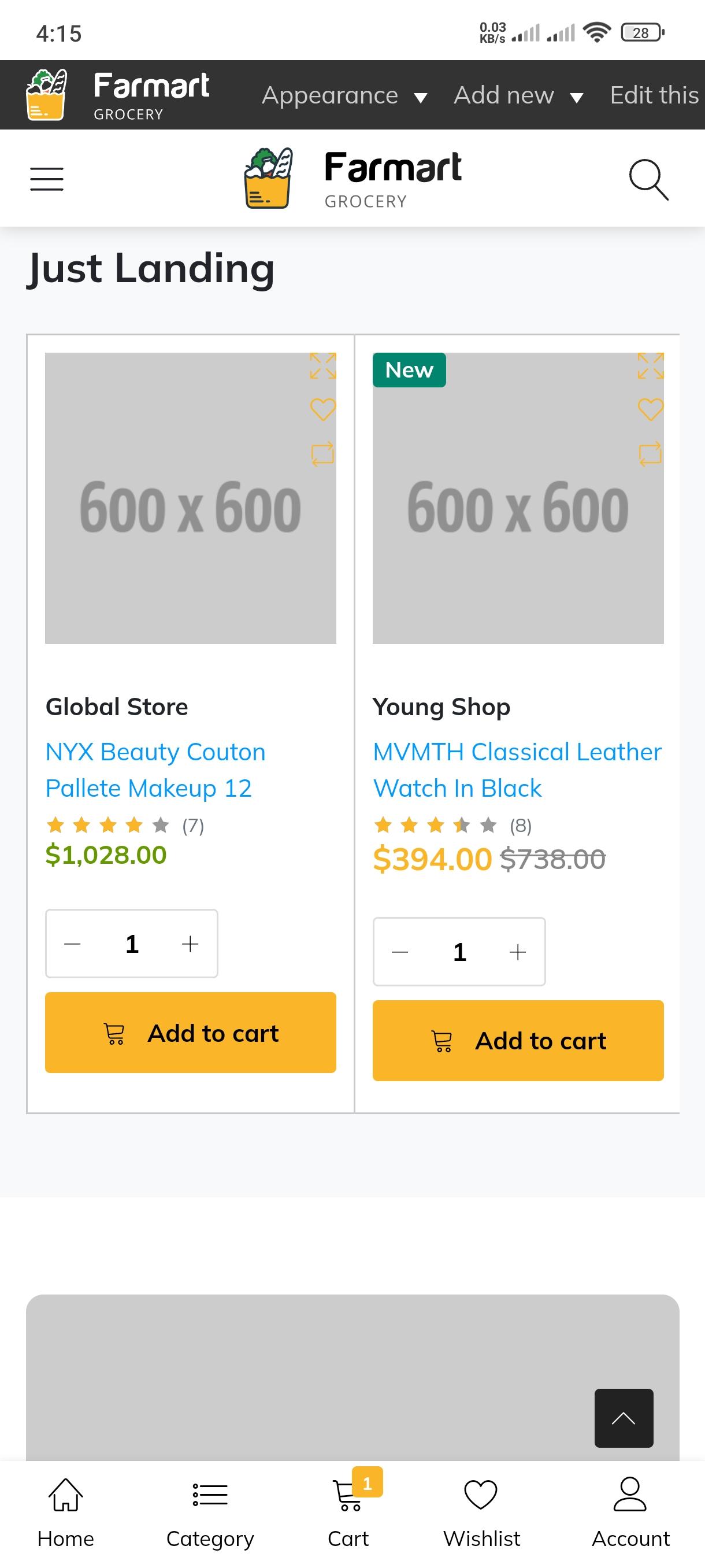Screen dimensions: 705x1568
Task: Open the hamburger menu
Action: coord(47,179)
